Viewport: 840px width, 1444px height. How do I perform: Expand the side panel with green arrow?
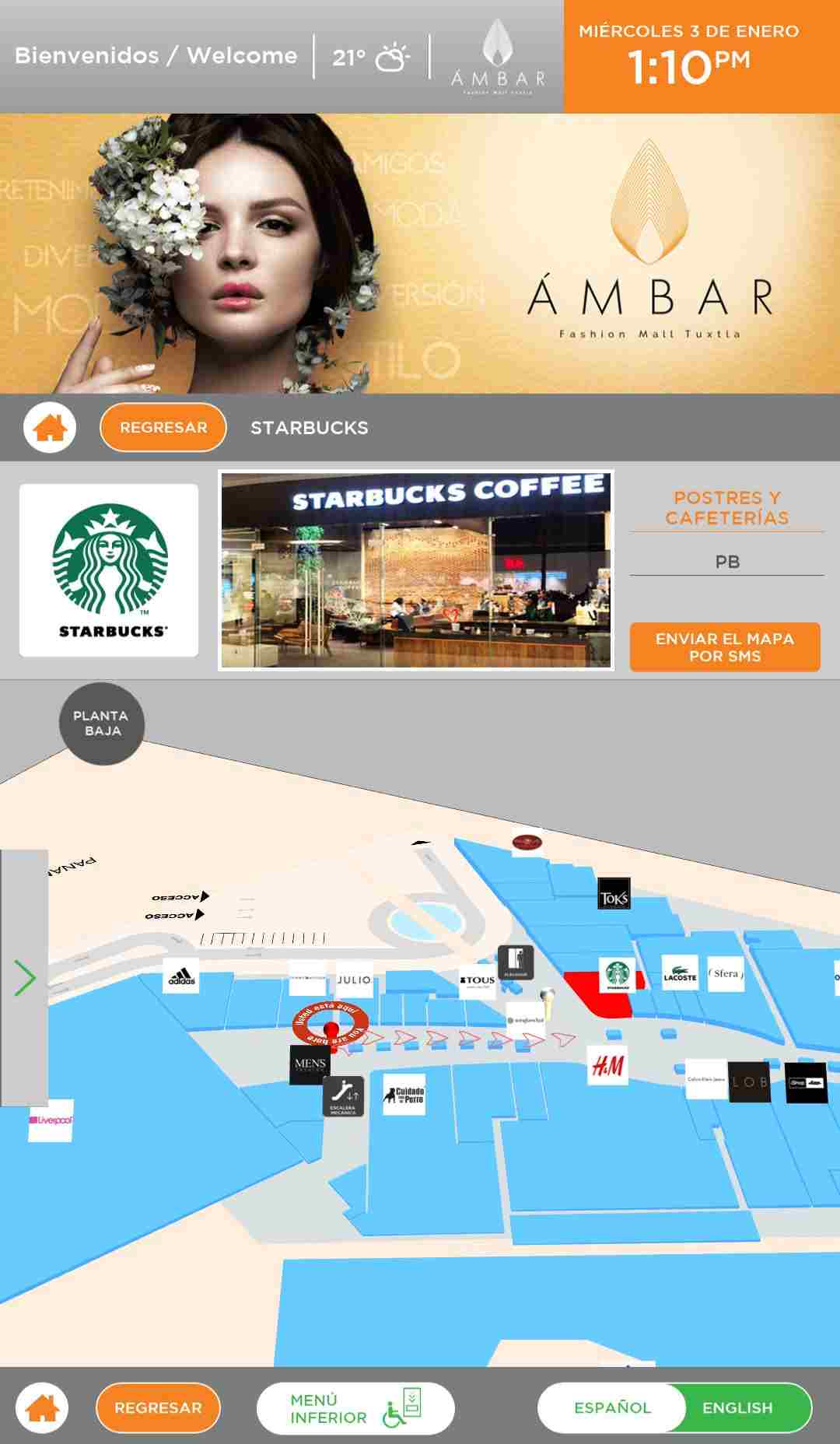pos(24,978)
